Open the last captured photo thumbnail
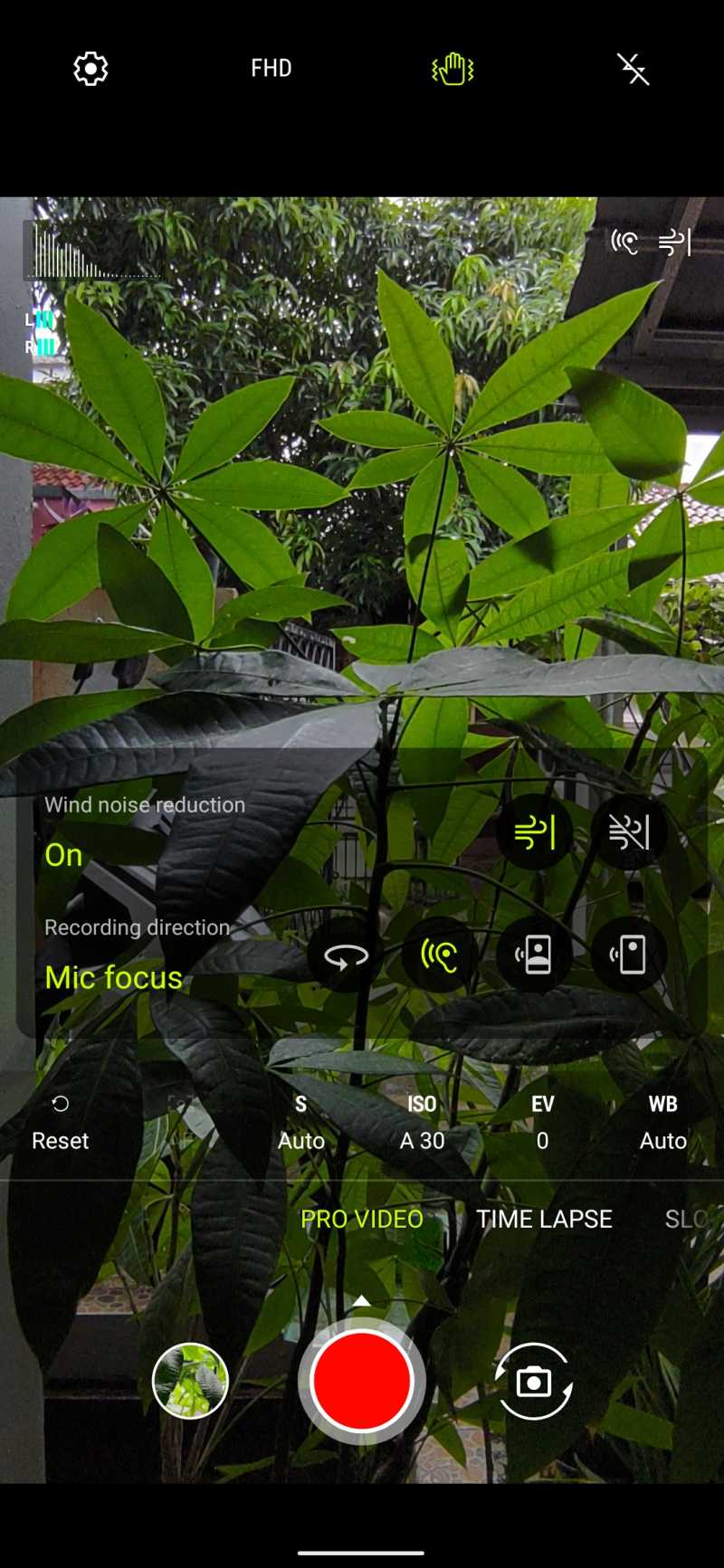Viewport: 724px width, 1568px height. click(x=190, y=1381)
